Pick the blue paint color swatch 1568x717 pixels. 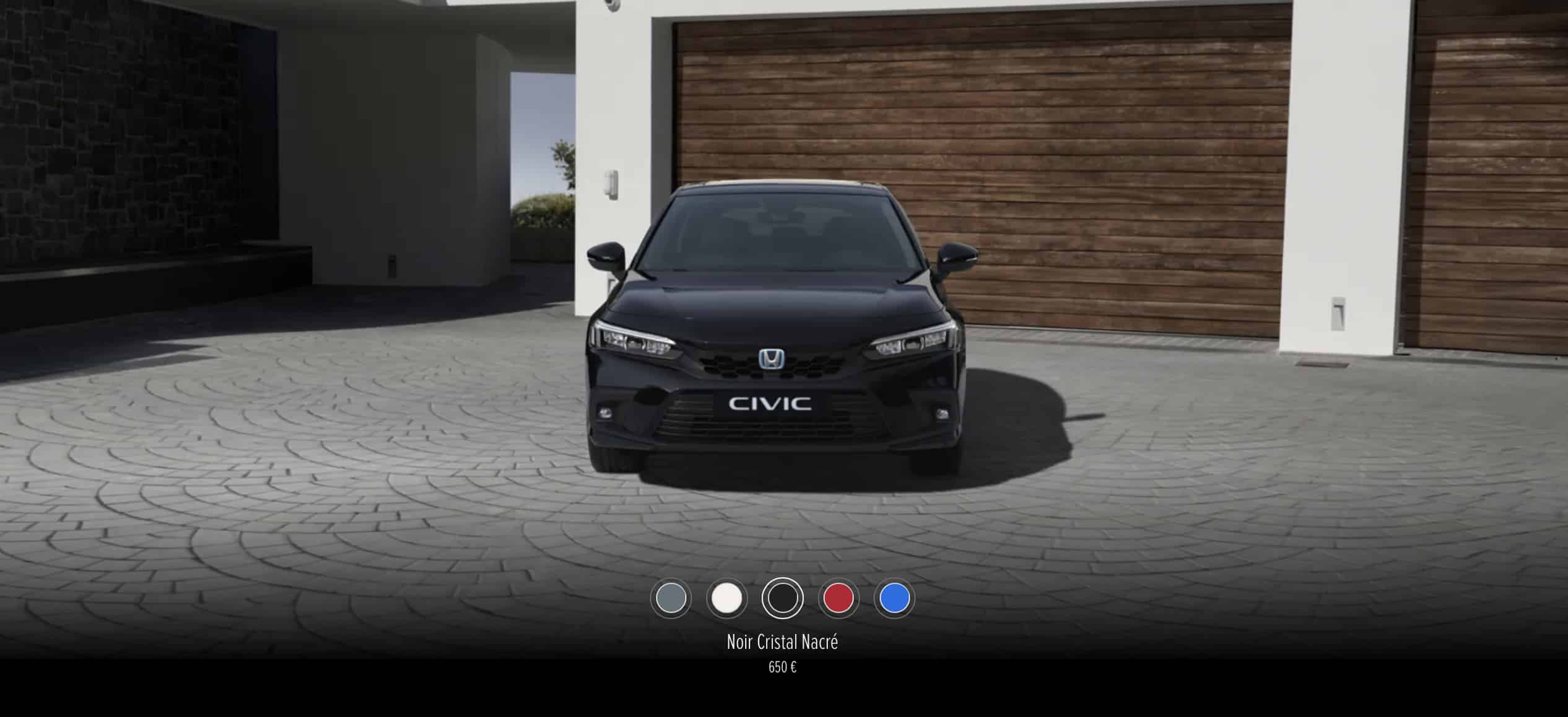click(894, 598)
